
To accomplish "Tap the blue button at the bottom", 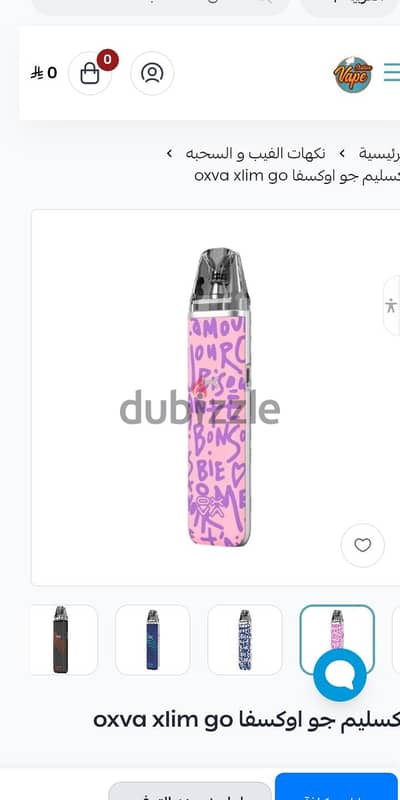I will click(337, 786).
